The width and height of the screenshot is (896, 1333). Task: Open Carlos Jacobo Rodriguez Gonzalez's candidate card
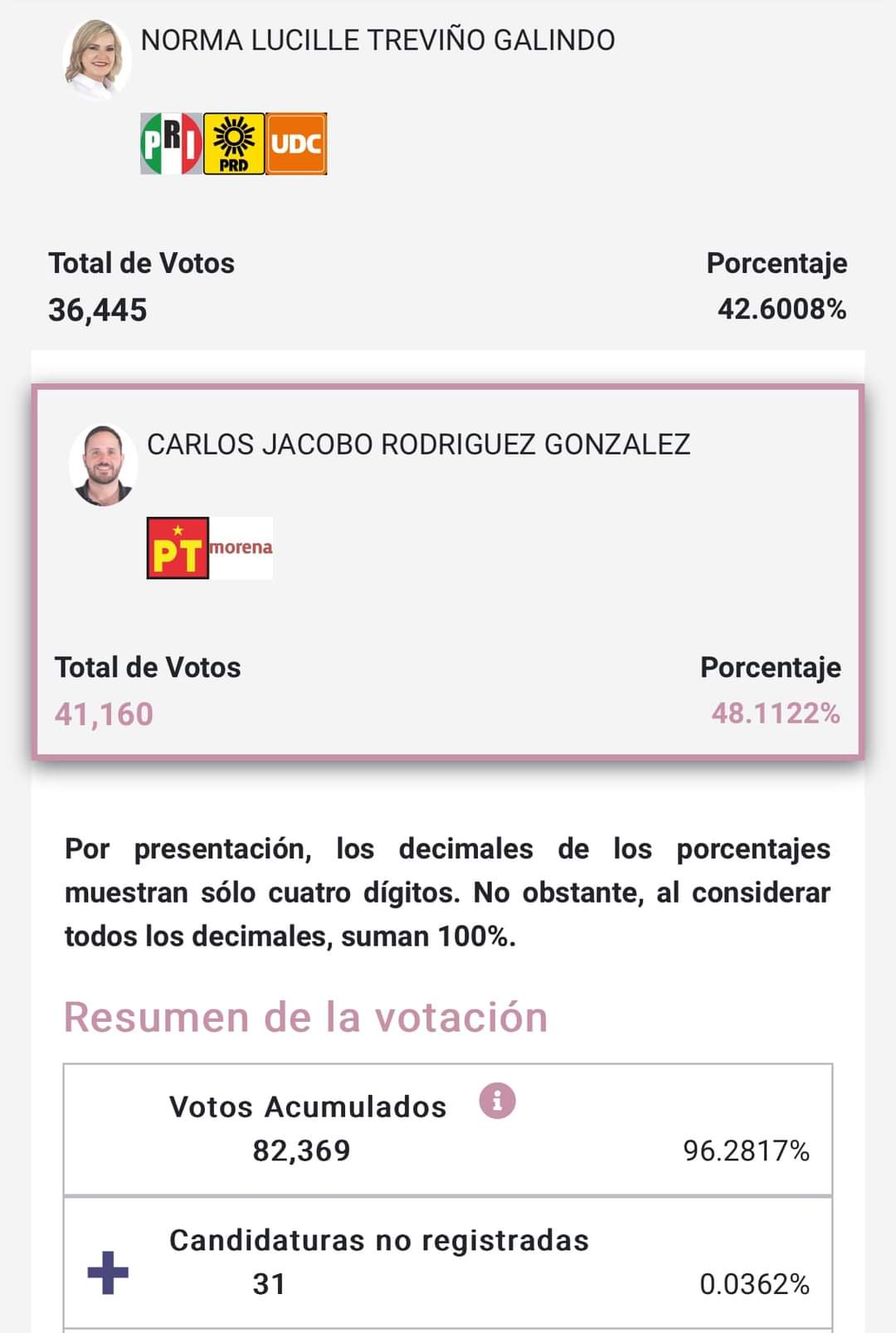coord(448,572)
